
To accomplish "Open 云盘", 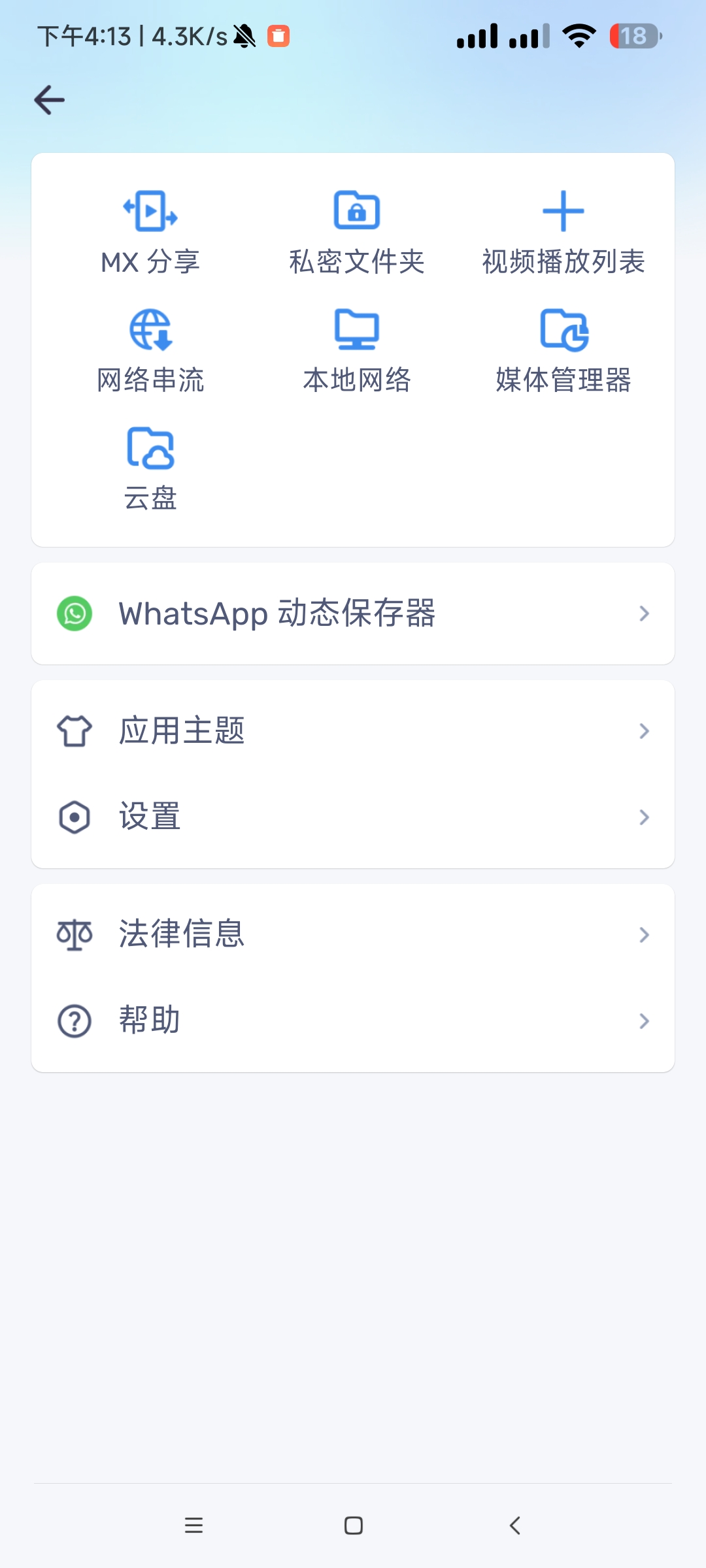I will click(x=150, y=468).
